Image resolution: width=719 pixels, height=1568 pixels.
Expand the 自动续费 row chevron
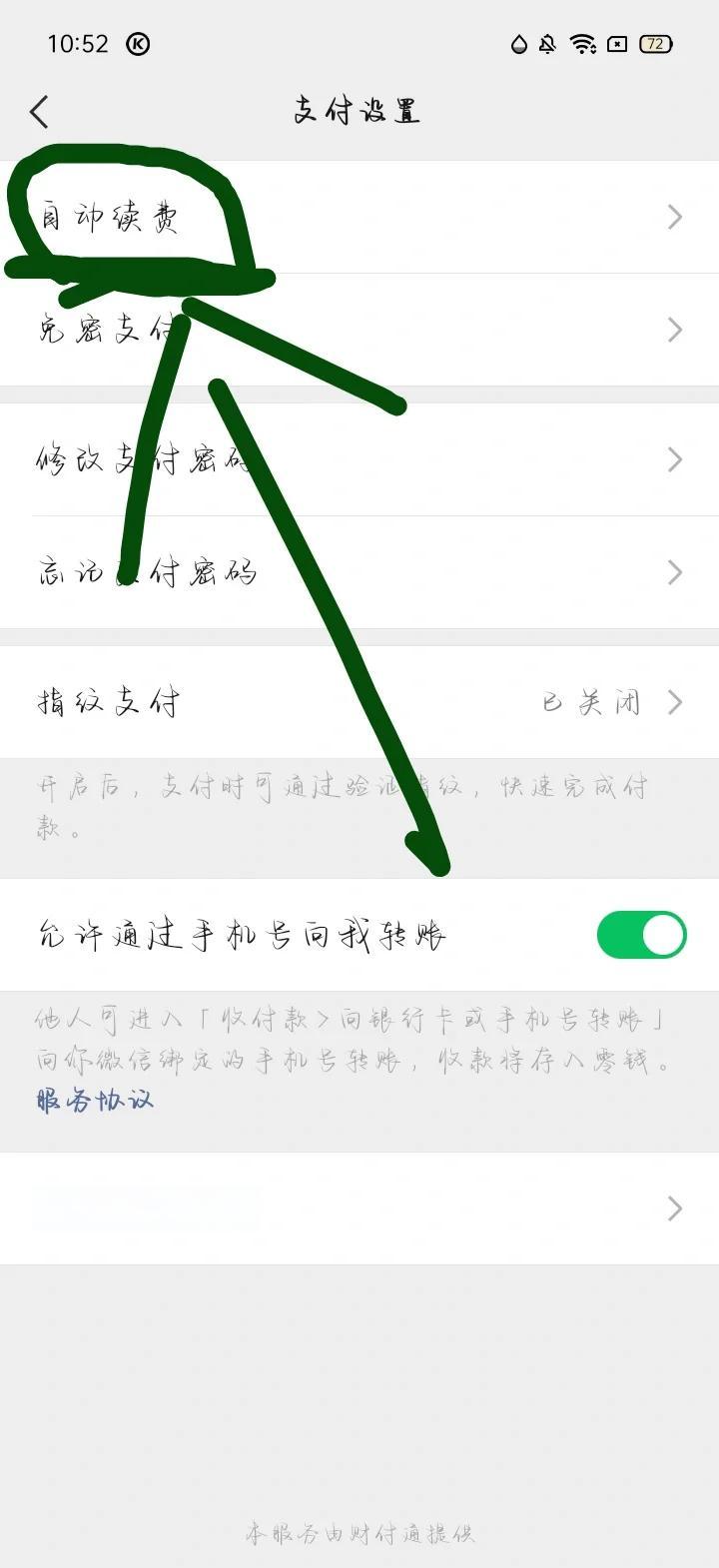675,216
